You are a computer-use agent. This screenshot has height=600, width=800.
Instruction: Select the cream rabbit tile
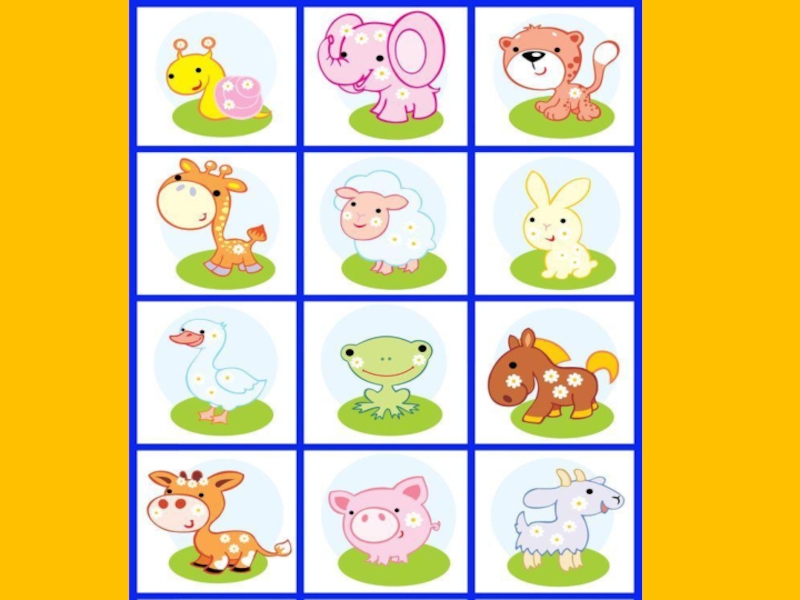pyautogui.click(x=555, y=223)
